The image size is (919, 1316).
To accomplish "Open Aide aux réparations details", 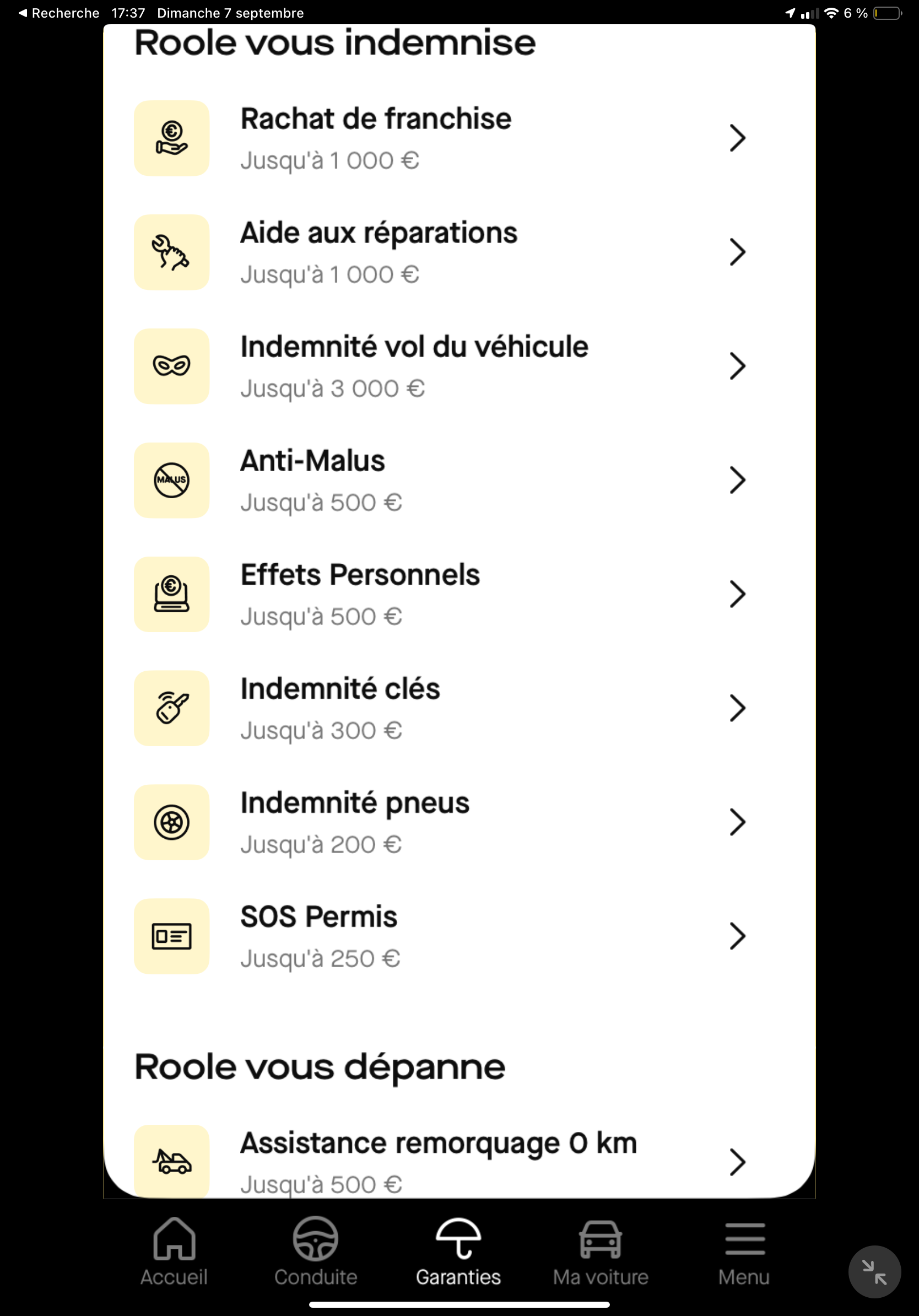I will coord(441,252).
